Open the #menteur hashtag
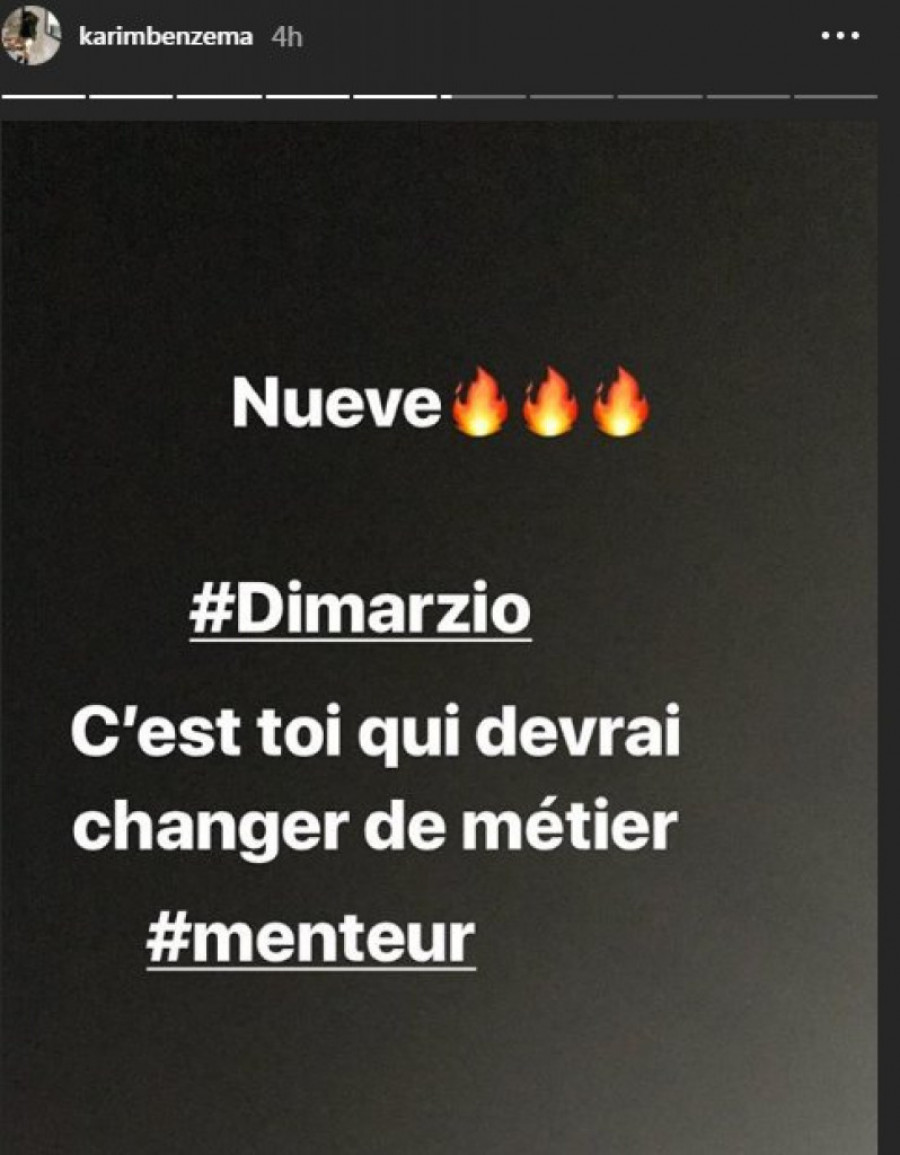Viewport: 900px width, 1155px height. click(x=311, y=940)
